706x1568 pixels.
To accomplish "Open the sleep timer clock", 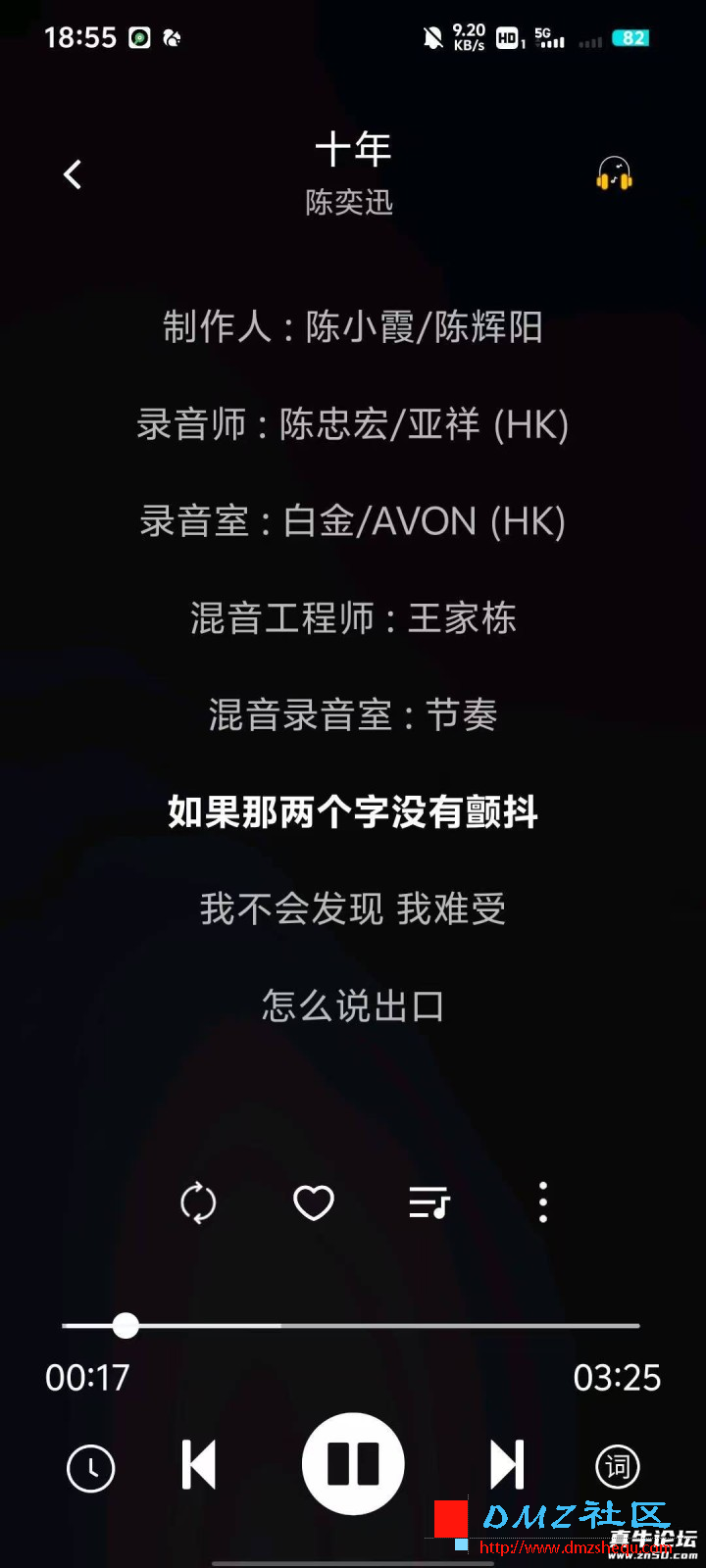I will pyautogui.click(x=90, y=1467).
